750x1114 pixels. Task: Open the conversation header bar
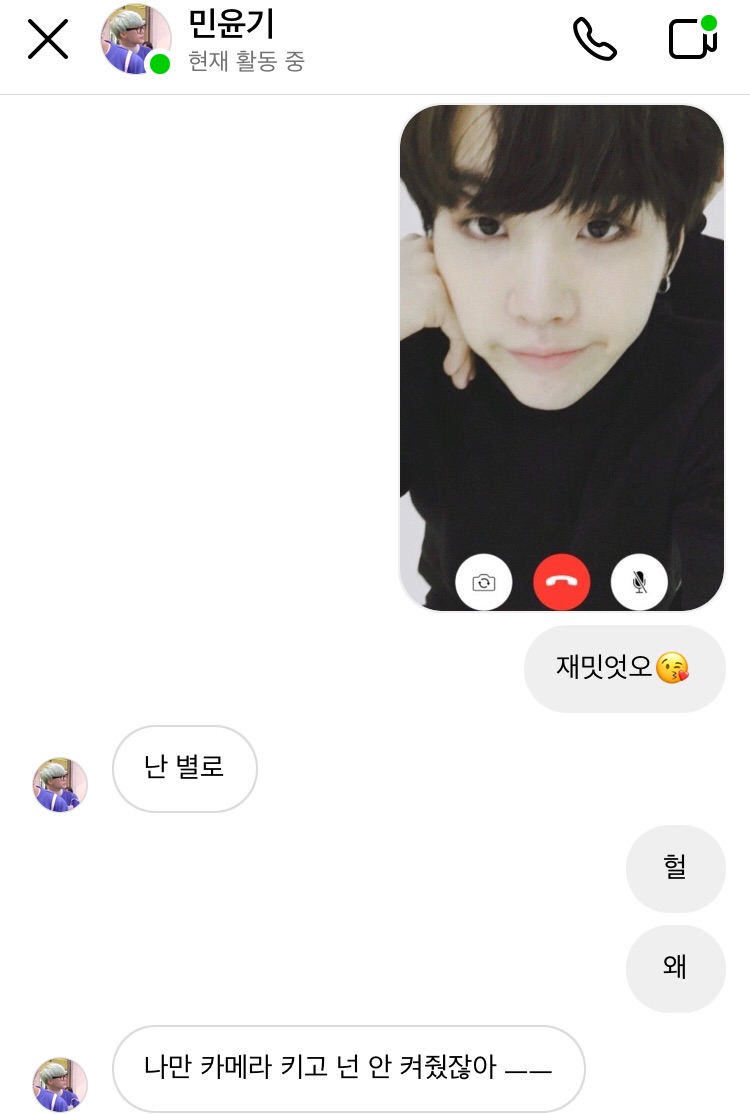point(375,44)
